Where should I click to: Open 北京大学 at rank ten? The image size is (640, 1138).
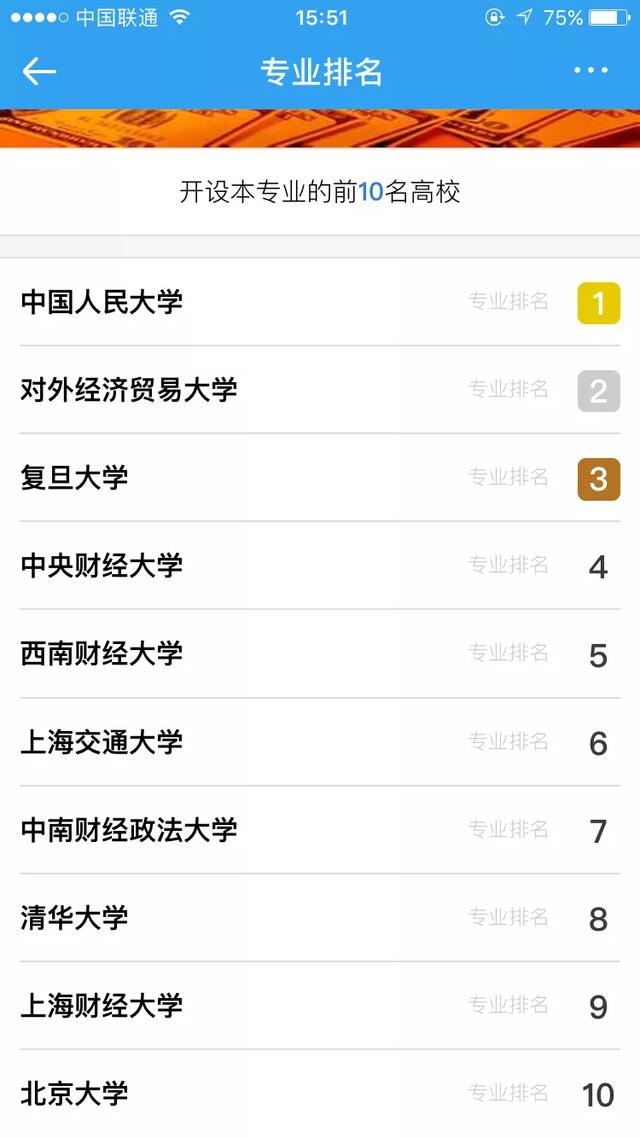click(75, 1093)
